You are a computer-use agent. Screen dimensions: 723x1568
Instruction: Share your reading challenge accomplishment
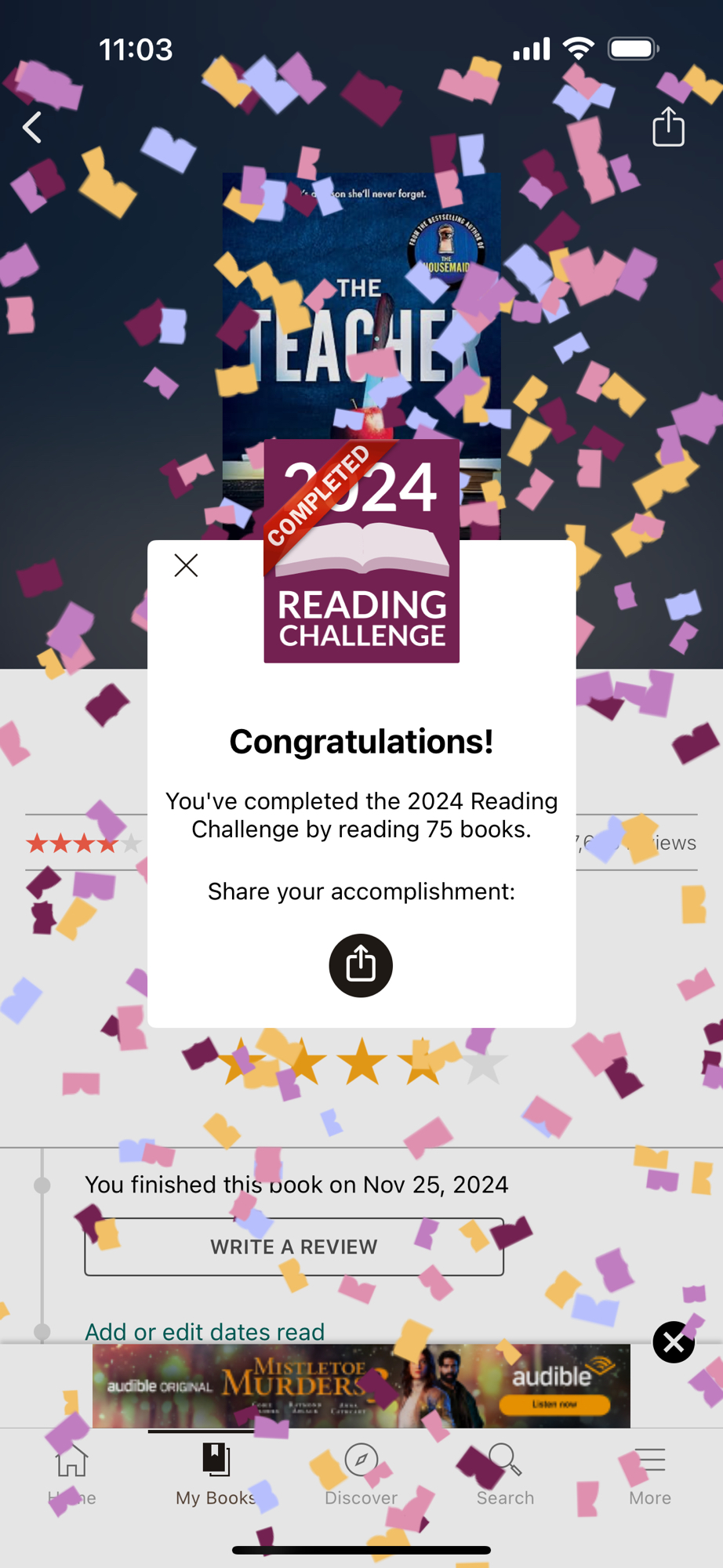[x=361, y=965]
